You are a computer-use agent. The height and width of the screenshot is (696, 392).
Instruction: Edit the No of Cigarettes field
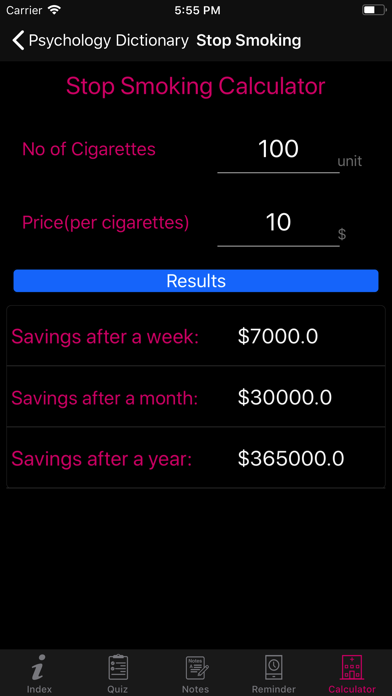(x=278, y=150)
